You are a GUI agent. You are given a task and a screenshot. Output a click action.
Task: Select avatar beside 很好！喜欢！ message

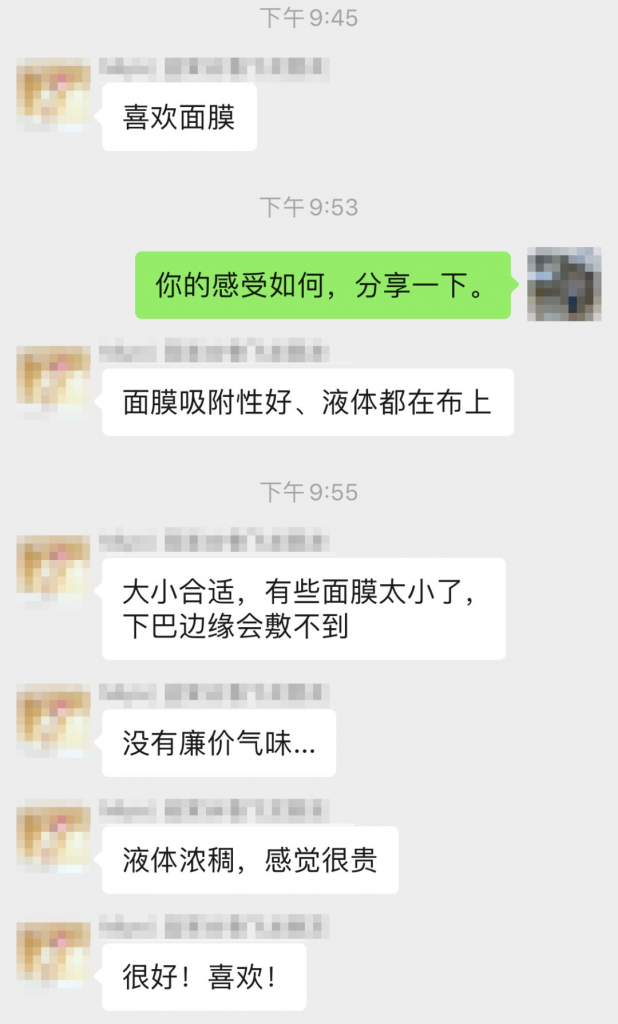click(x=54, y=953)
